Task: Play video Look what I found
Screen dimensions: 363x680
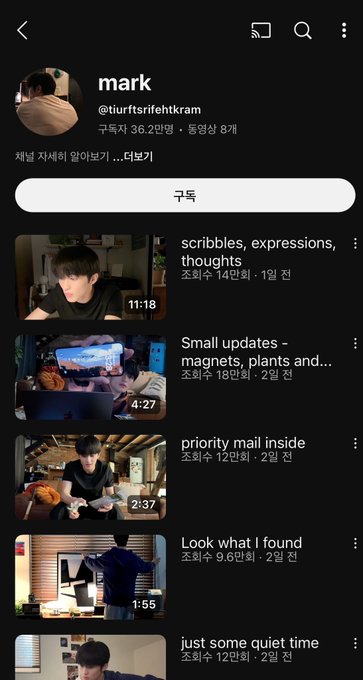Action: (91, 577)
